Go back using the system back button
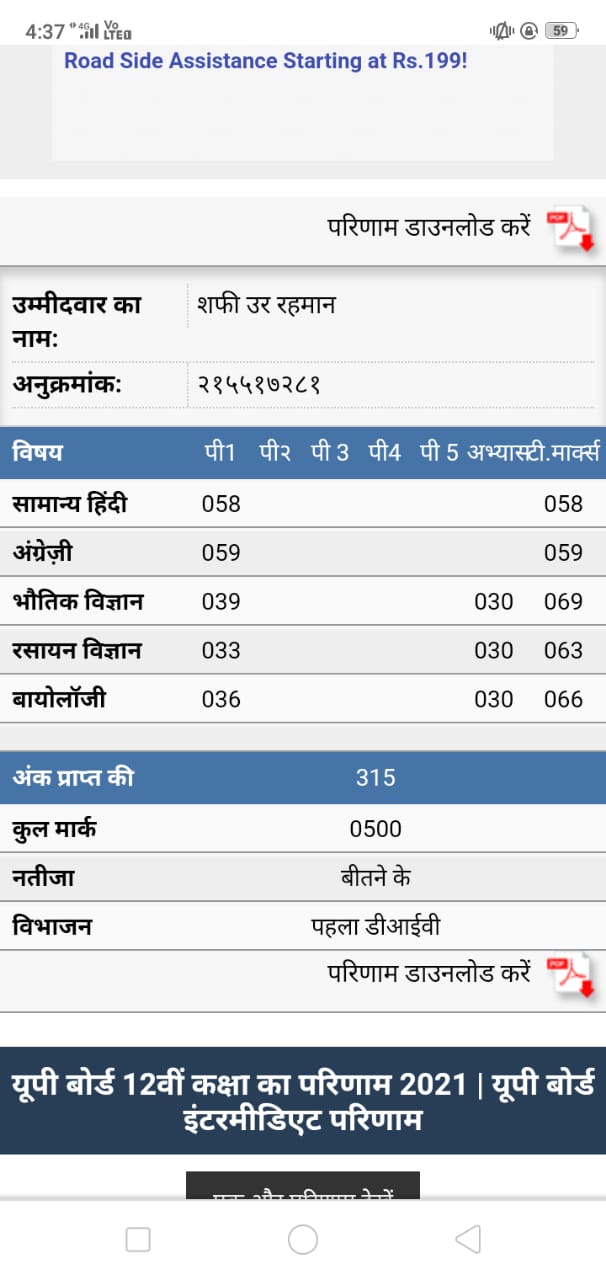The height and width of the screenshot is (1280, 606). tap(468, 1240)
